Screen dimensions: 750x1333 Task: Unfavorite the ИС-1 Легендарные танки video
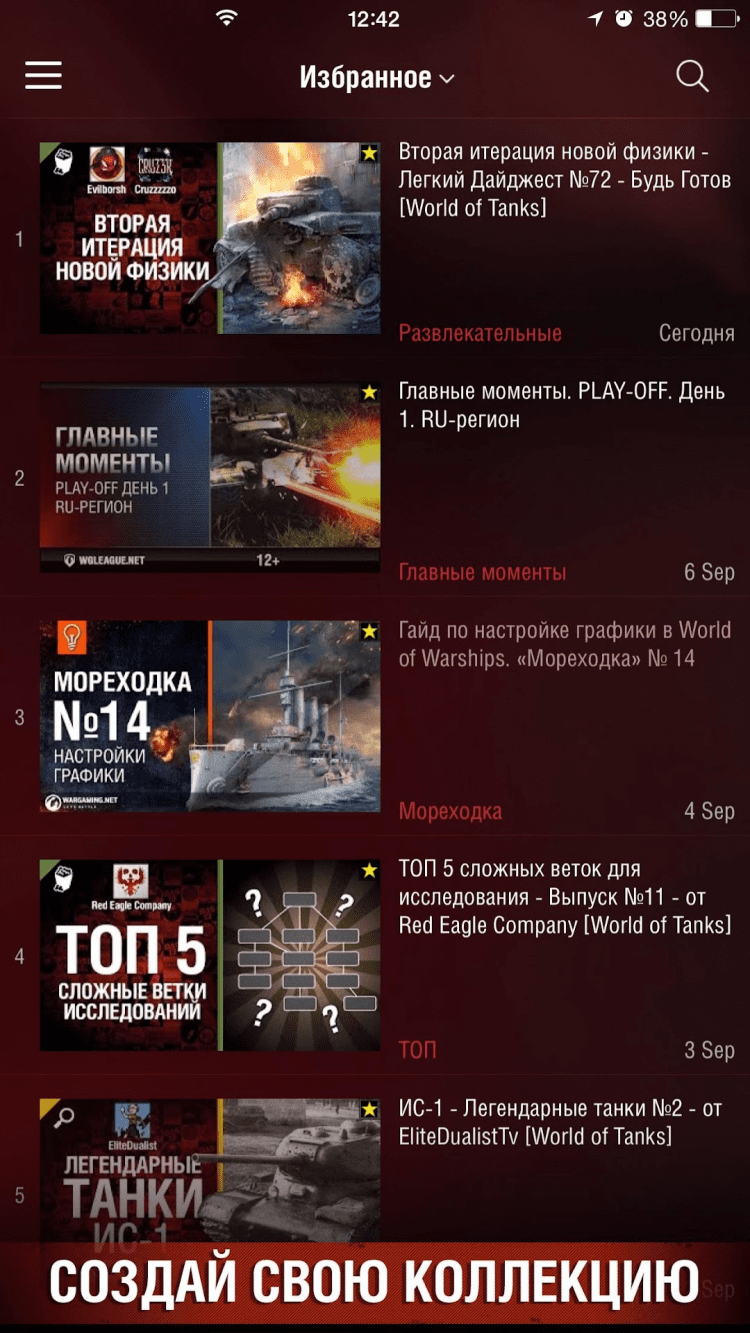[369, 1109]
